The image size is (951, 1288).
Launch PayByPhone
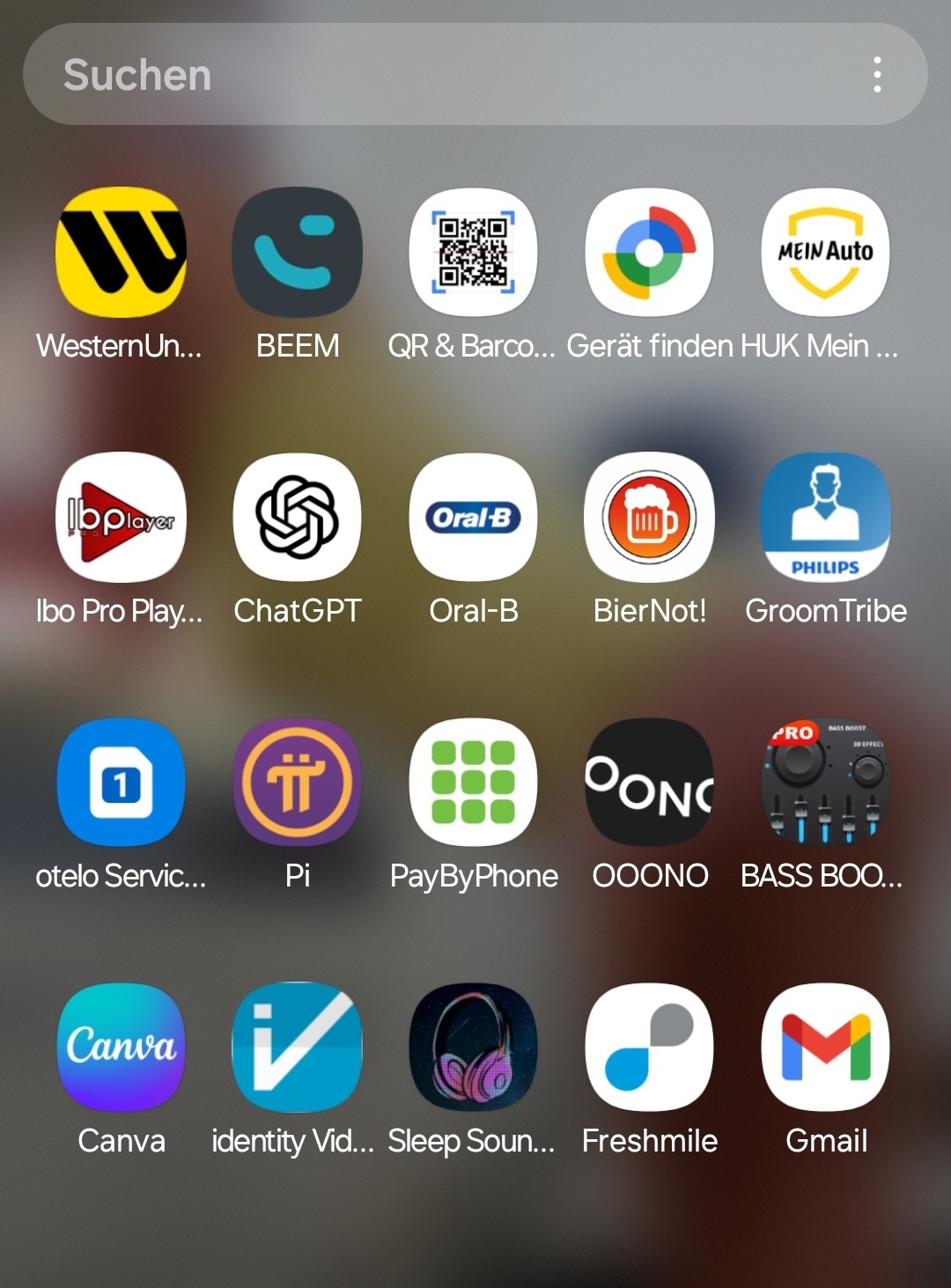pyautogui.click(x=474, y=783)
